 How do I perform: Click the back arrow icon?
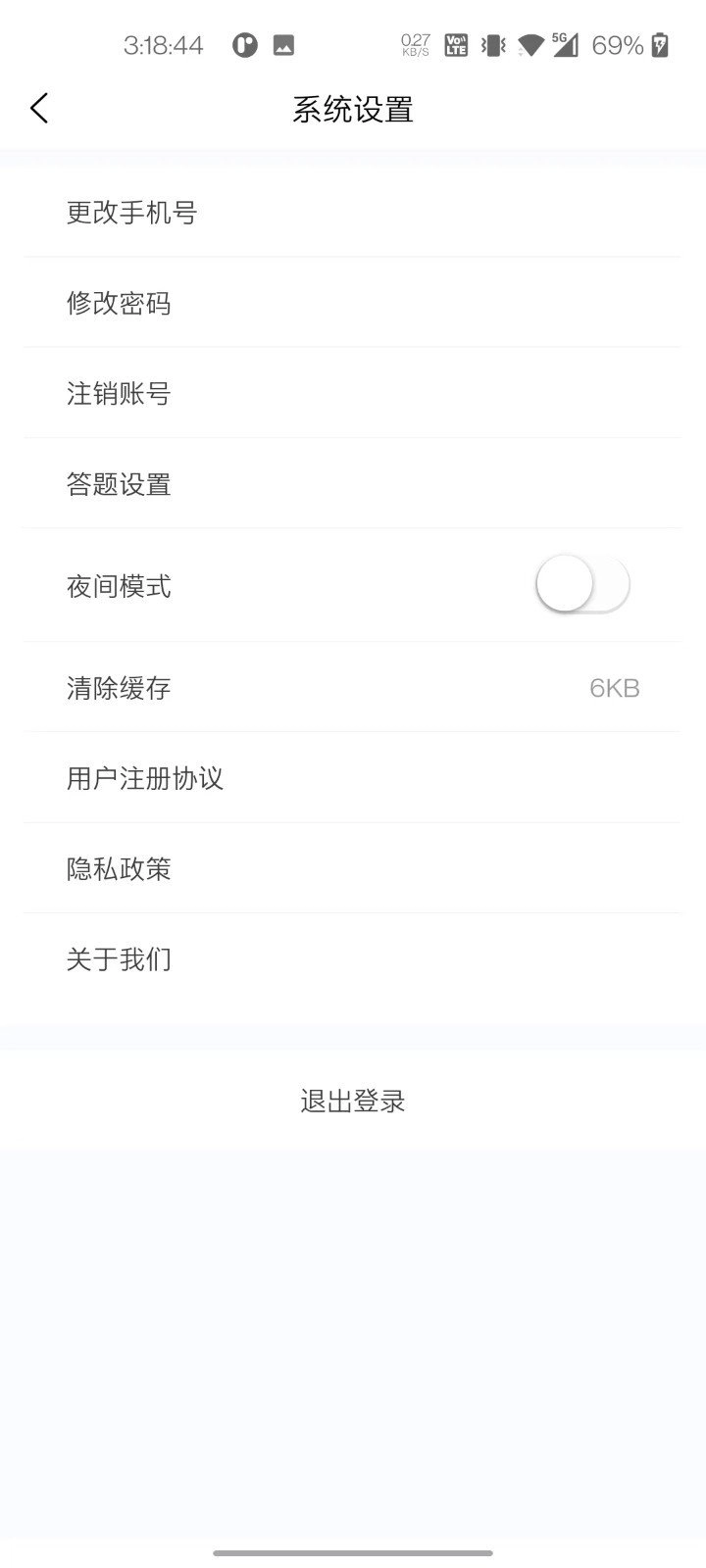pos(39,108)
